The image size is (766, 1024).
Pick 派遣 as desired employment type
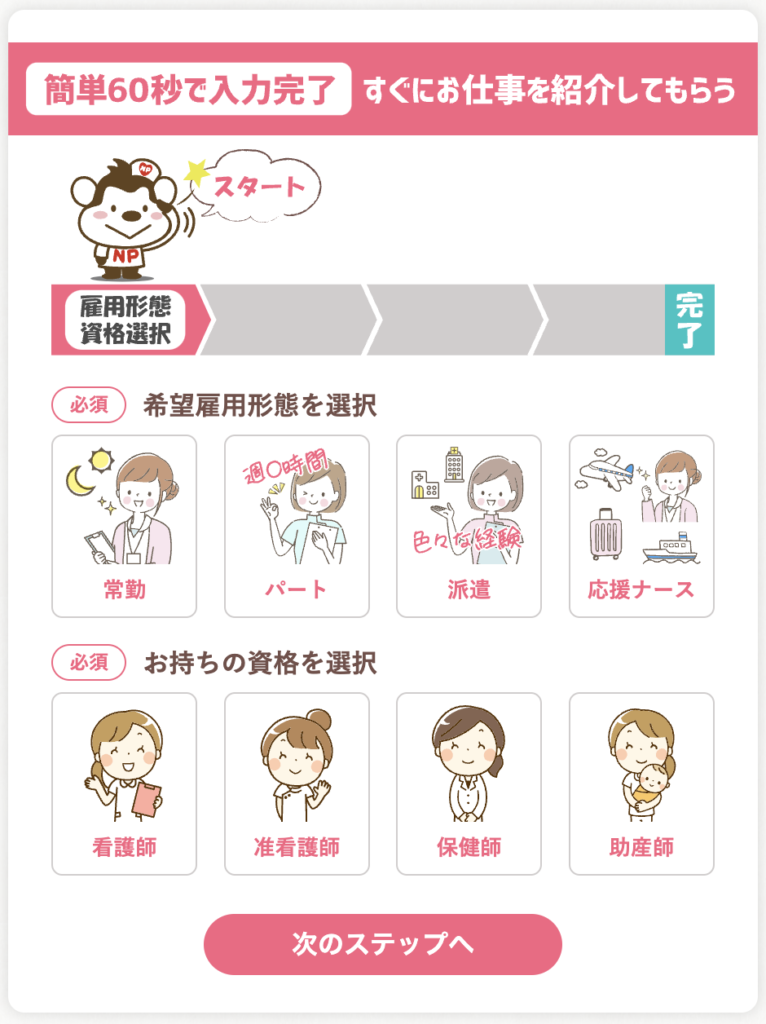point(469,526)
